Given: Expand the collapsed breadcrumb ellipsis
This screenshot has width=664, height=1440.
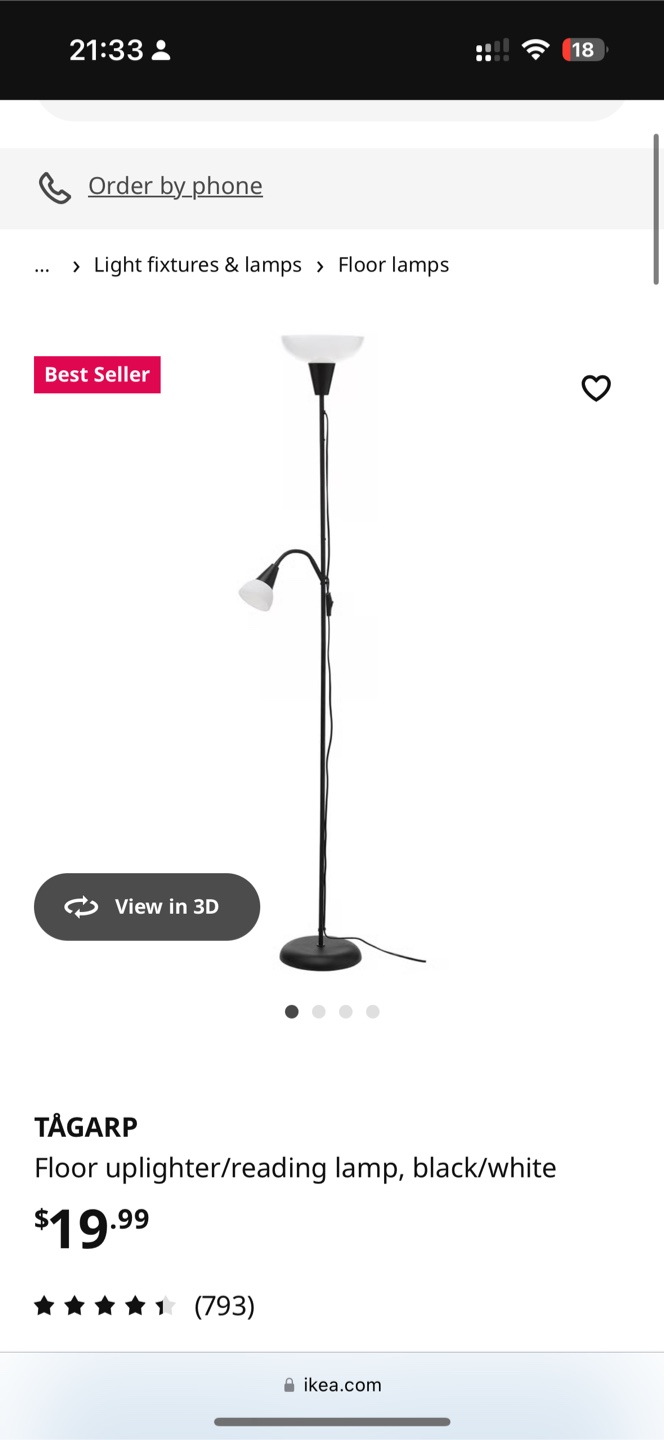Looking at the screenshot, I should click(x=42, y=266).
